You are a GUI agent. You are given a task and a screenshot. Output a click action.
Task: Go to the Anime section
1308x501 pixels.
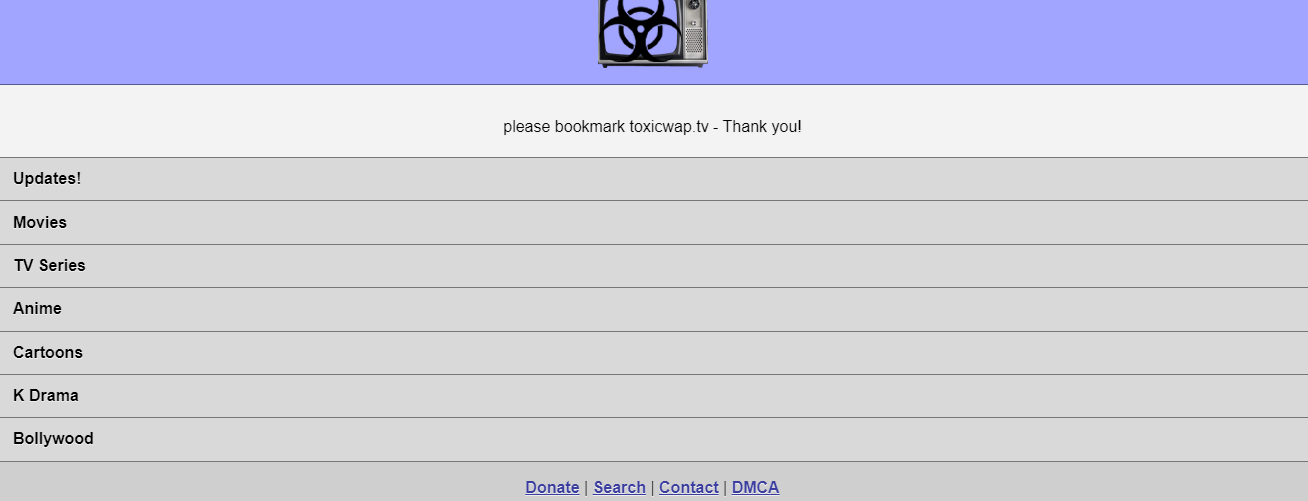[x=37, y=309]
